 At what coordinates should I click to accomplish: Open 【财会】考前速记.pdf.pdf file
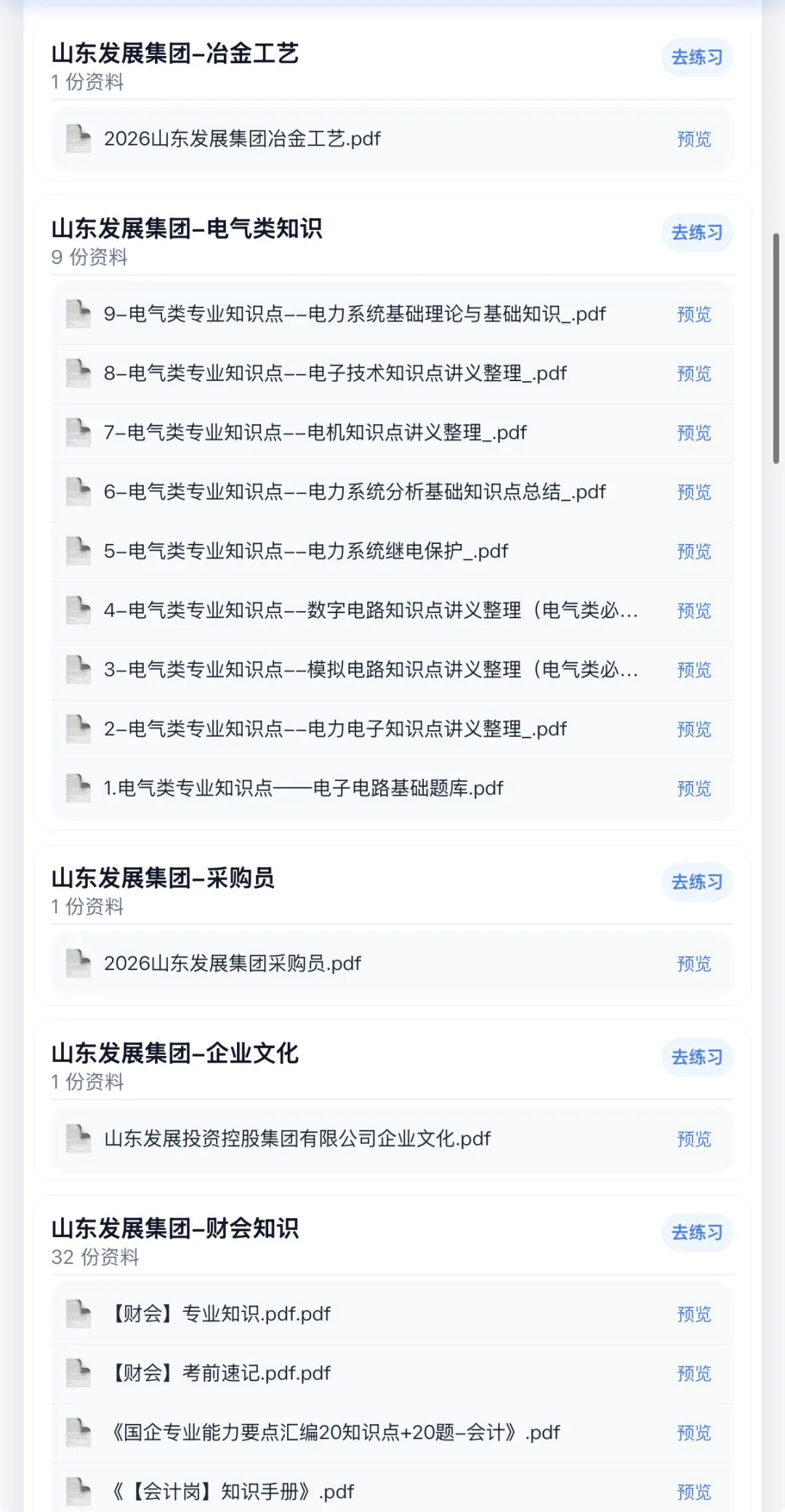[392, 1374]
